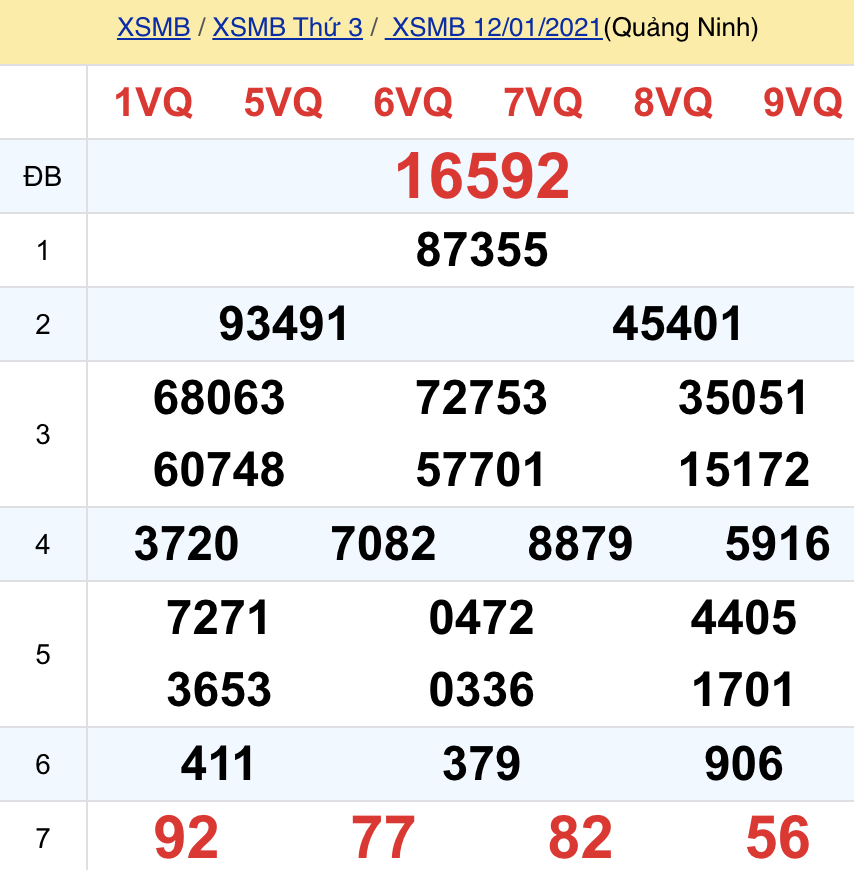Open the XSMB 12/01/2021 link
Screen dimensions: 854x870
point(494,27)
